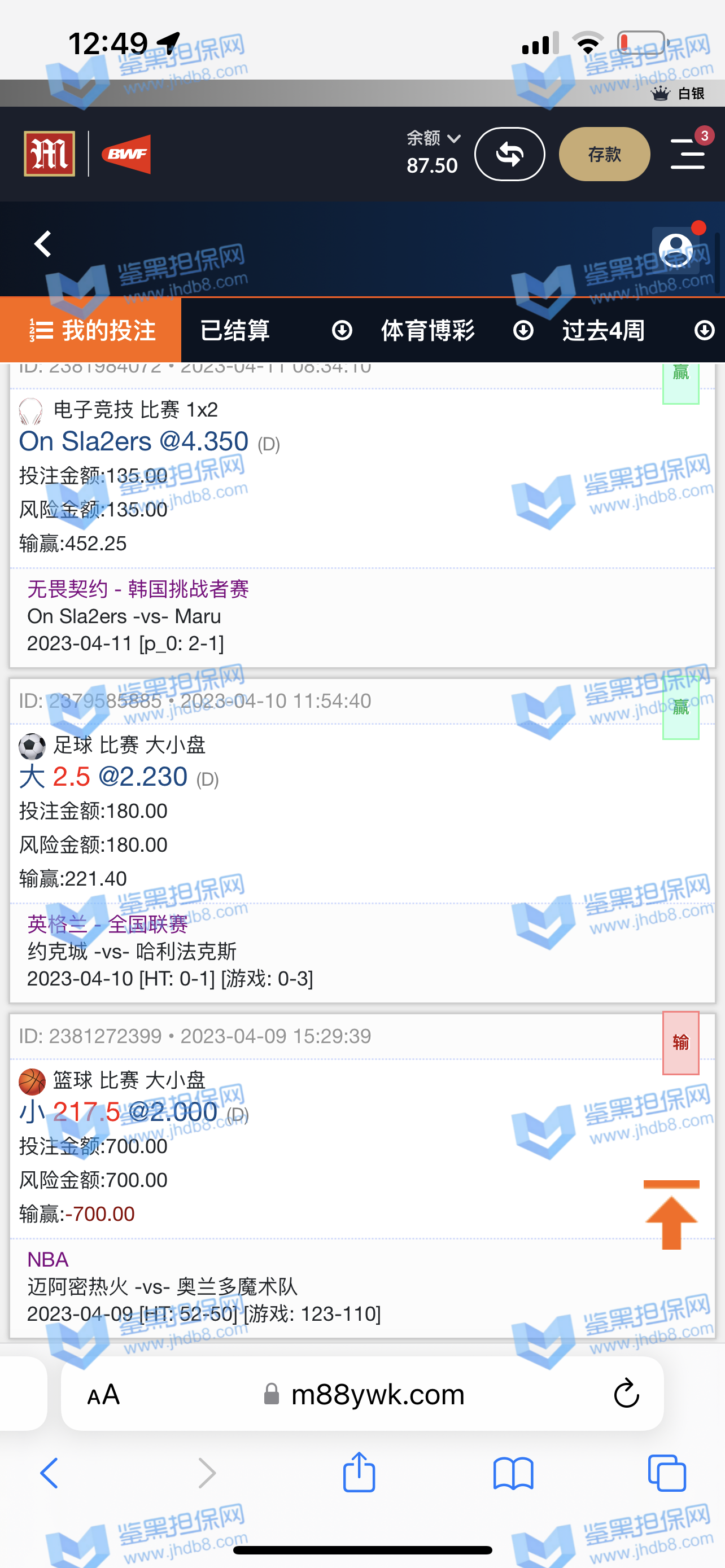
Task: Tap the m88ywk.com address bar
Action: [x=377, y=1394]
